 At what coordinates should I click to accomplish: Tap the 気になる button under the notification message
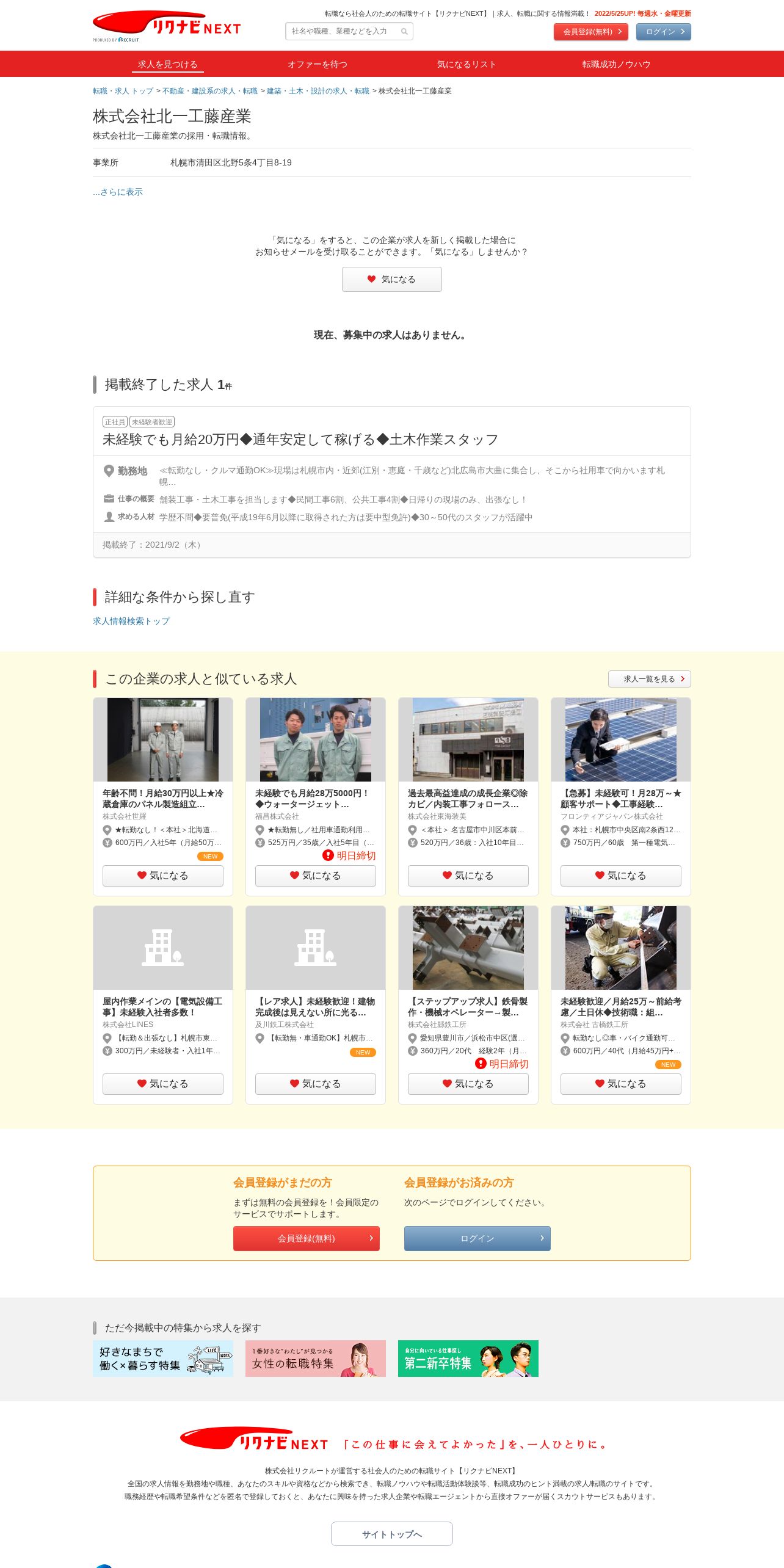point(392,279)
